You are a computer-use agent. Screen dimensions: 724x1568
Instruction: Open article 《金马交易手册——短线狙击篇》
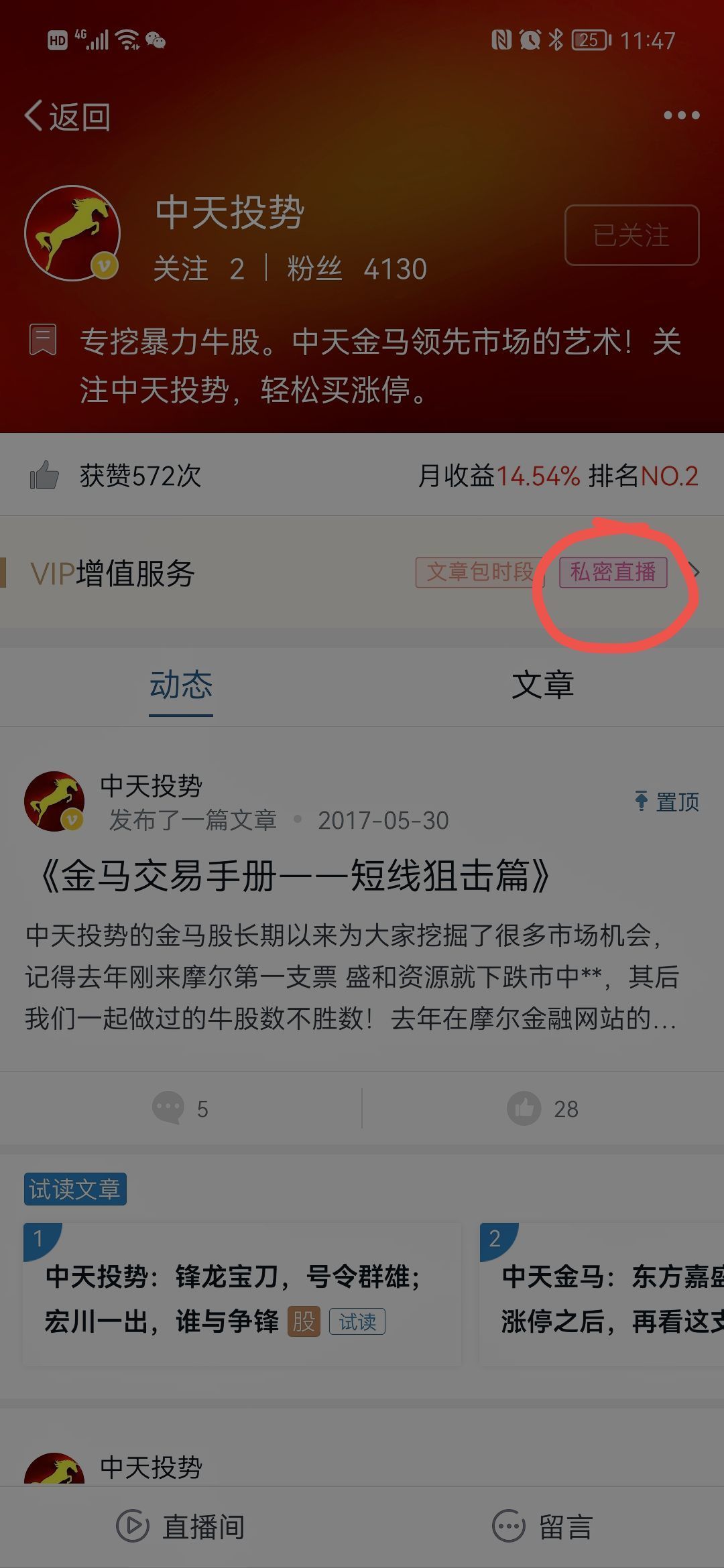pos(295,876)
